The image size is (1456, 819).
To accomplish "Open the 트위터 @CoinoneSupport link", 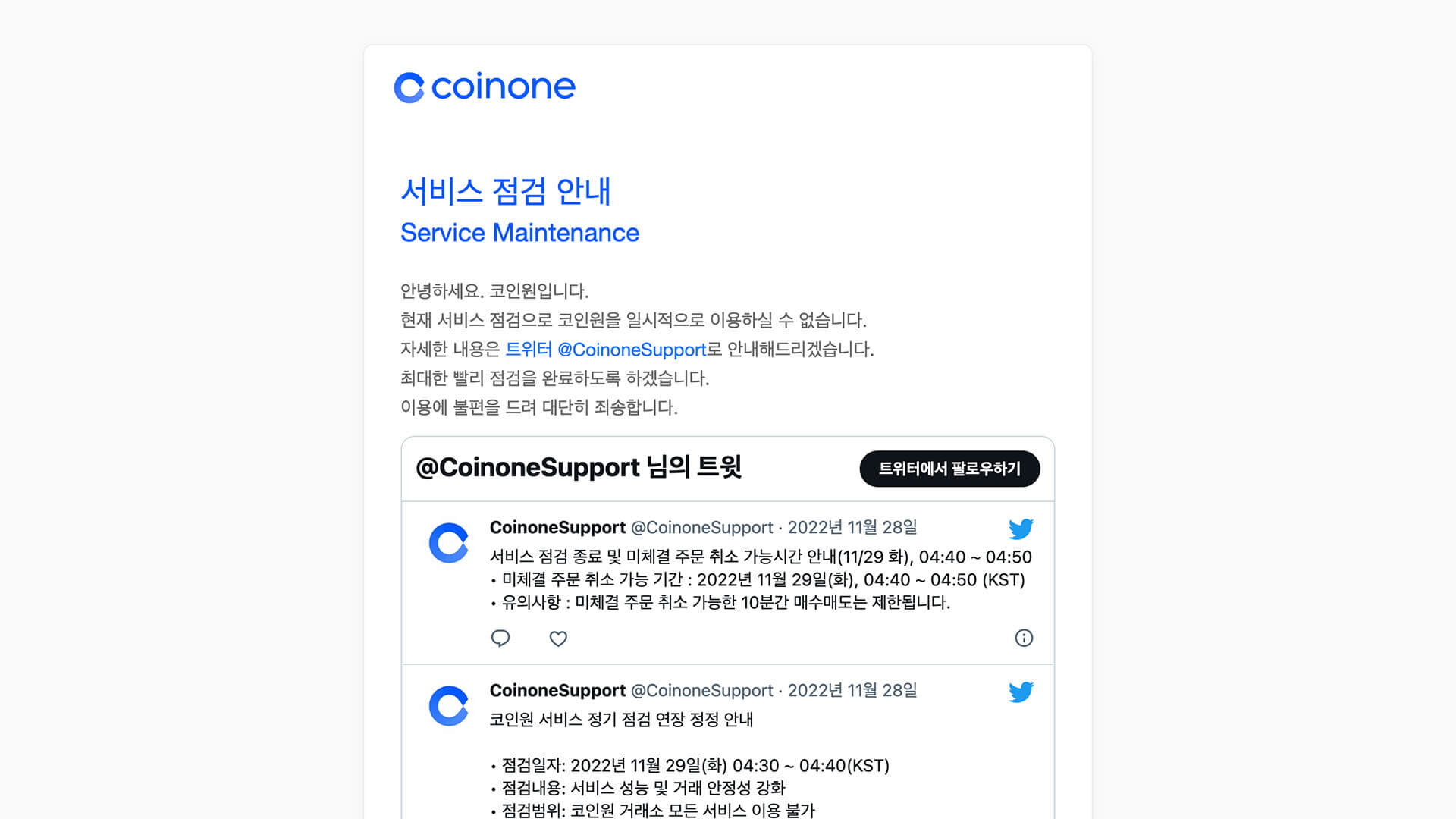I will [x=605, y=350].
